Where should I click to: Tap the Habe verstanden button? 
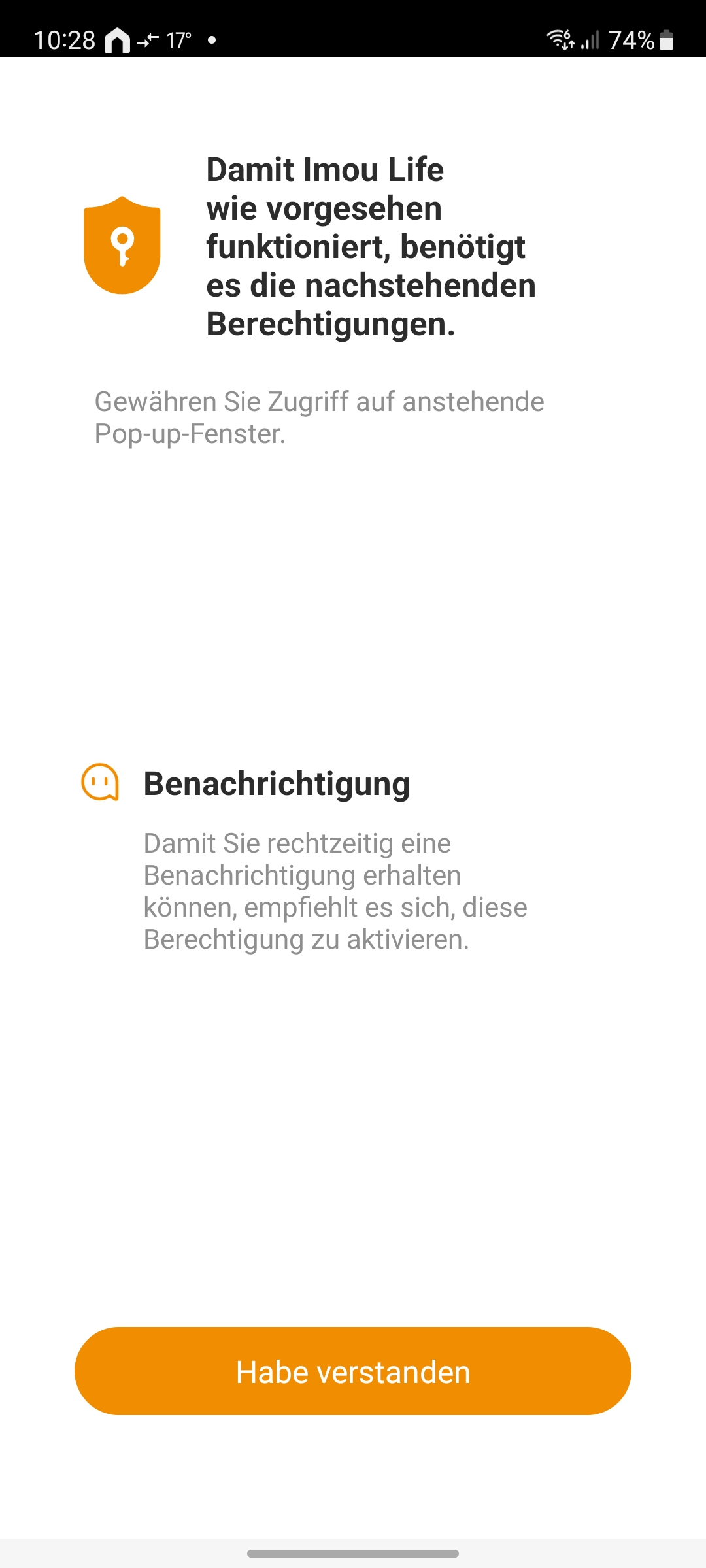click(353, 1371)
